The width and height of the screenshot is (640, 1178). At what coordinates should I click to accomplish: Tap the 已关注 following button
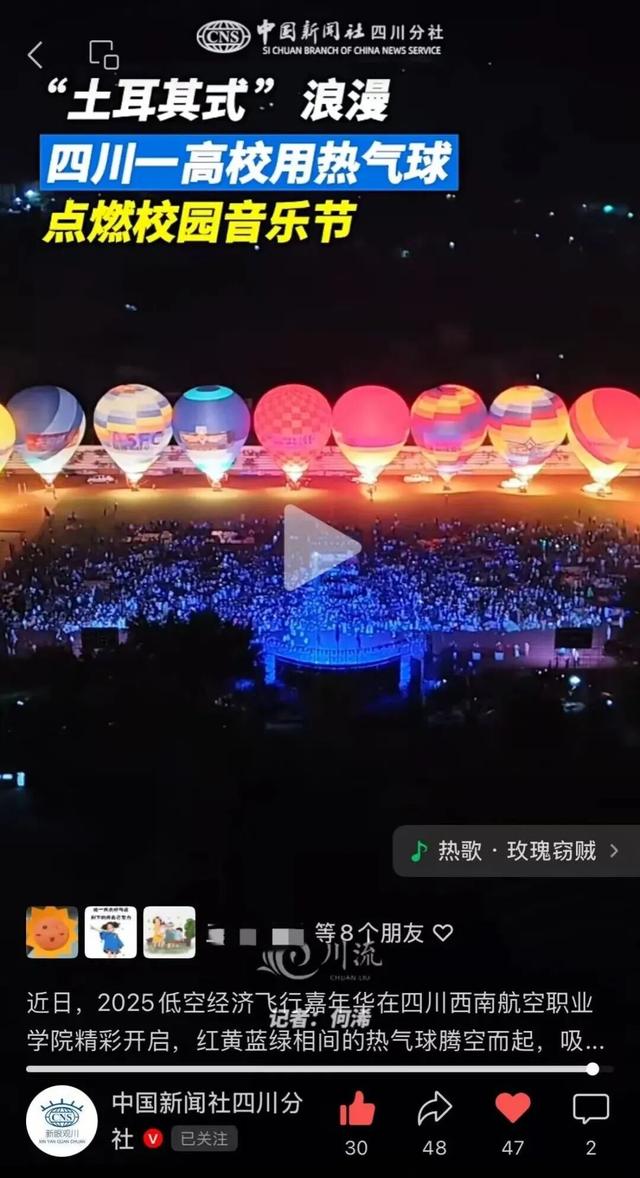(204, 1138)
